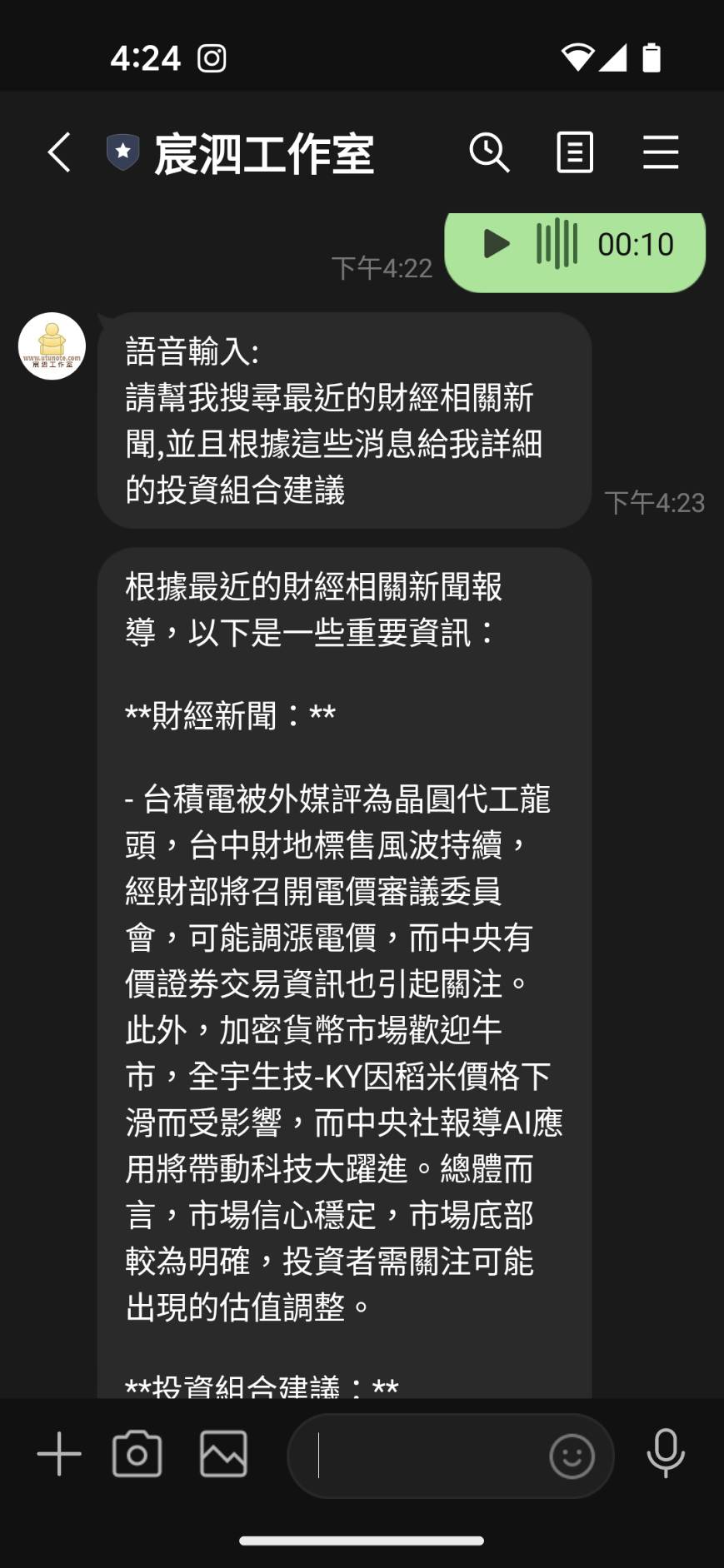
Task: Tap the official account shield badge
Action: pyautogui.click(x=123, y=153)
